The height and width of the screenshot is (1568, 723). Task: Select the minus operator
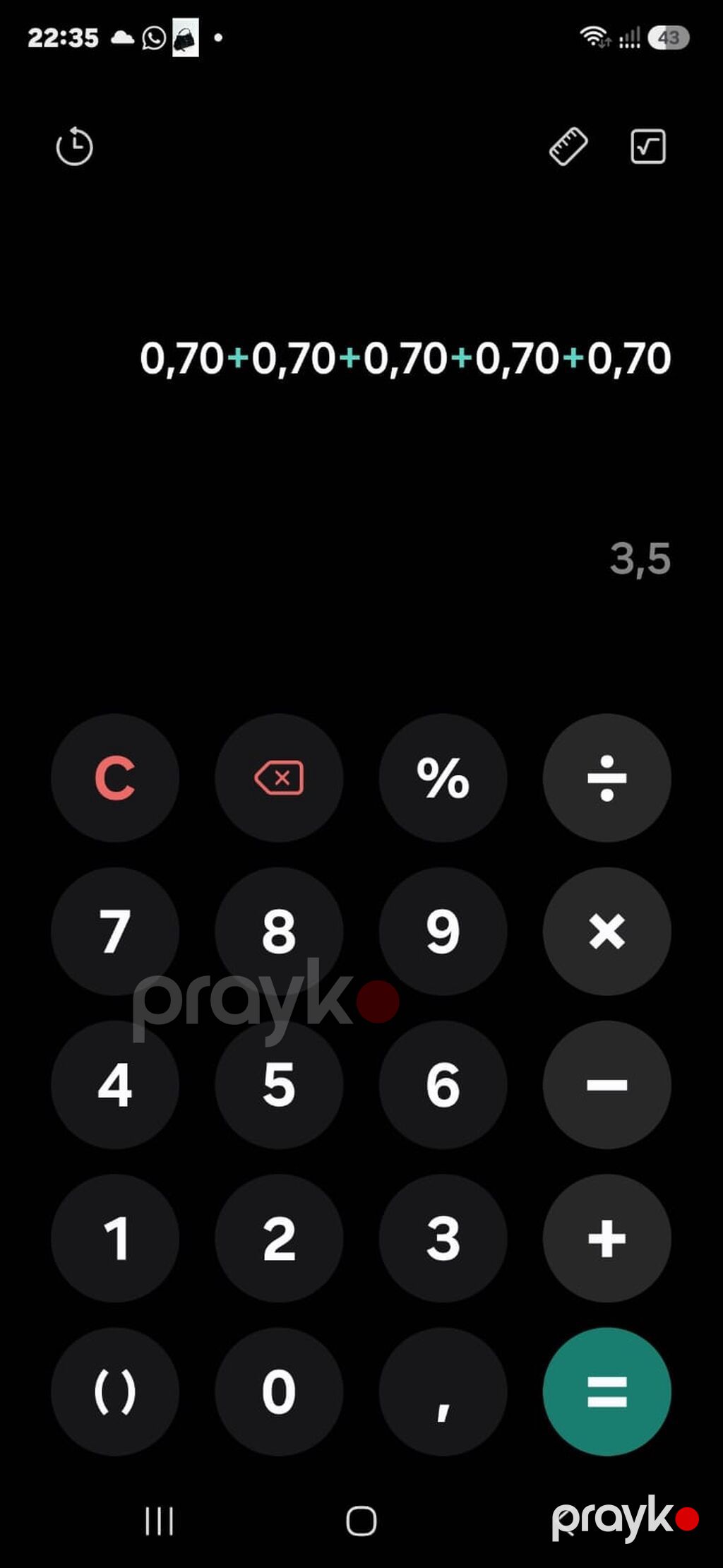[x=607, y=1085]
